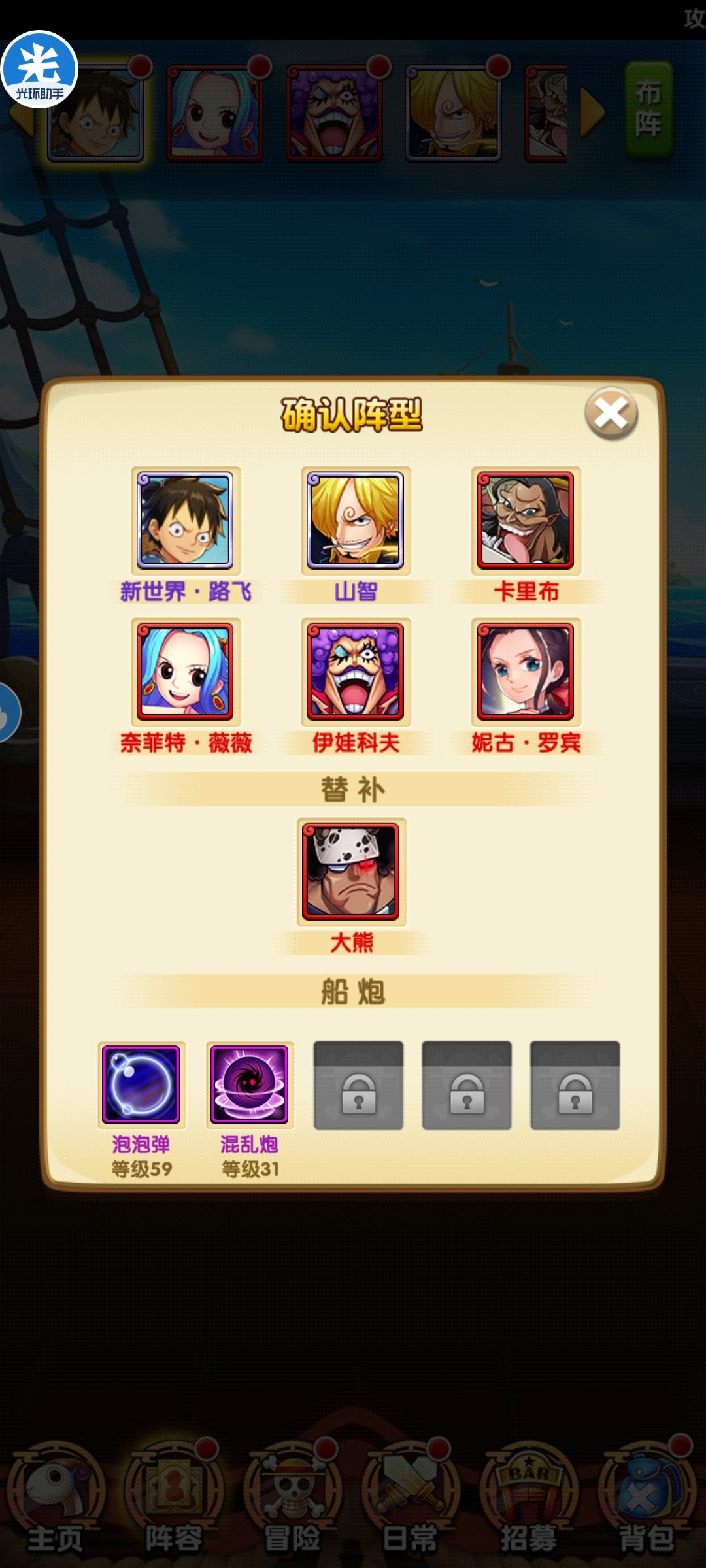Tap the 卡里布 hero portrait
This screenshot has height=1568, width=706.
(526, 521)
